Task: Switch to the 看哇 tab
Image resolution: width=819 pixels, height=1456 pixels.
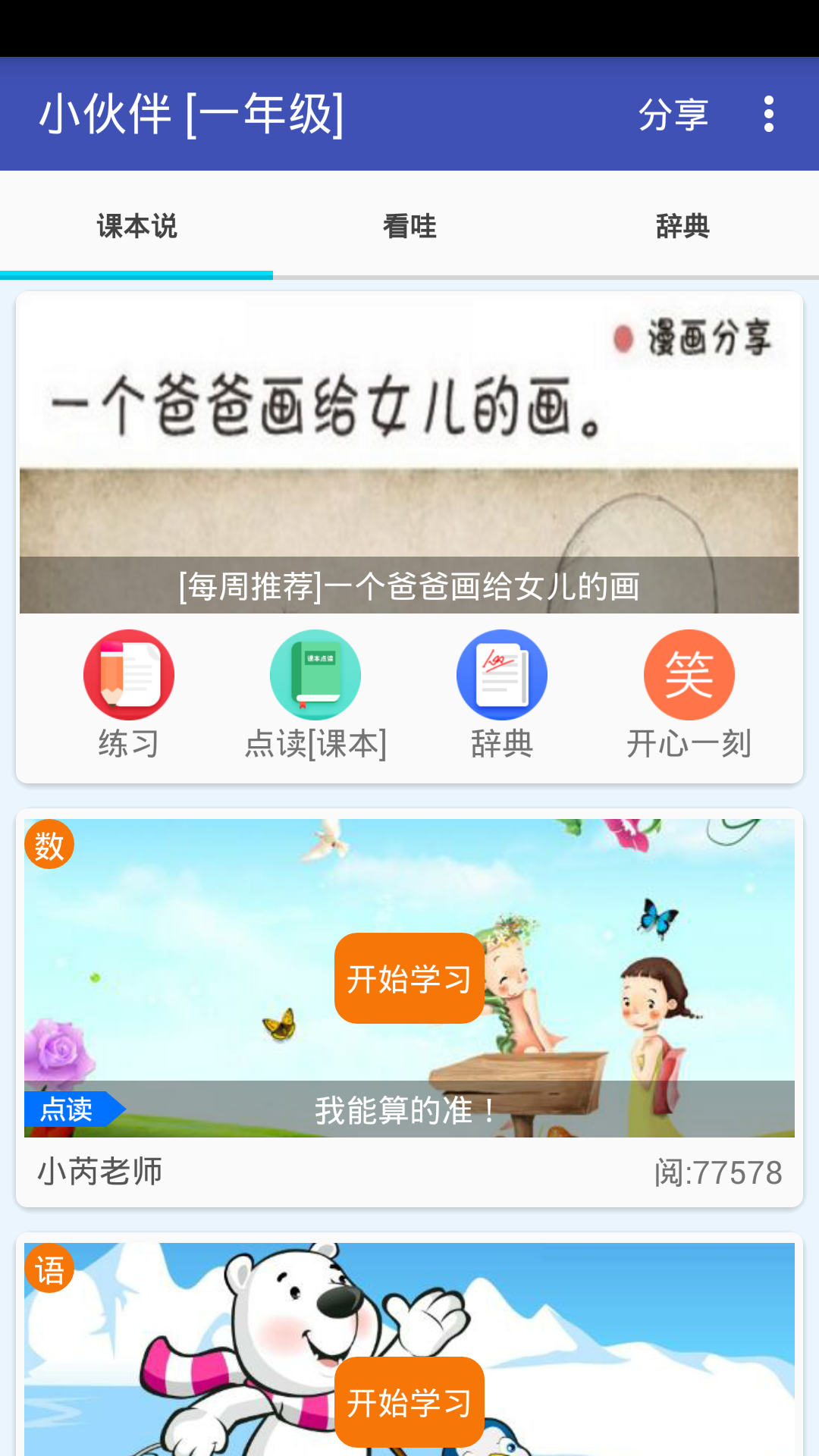Action: (x=409, y=226)
